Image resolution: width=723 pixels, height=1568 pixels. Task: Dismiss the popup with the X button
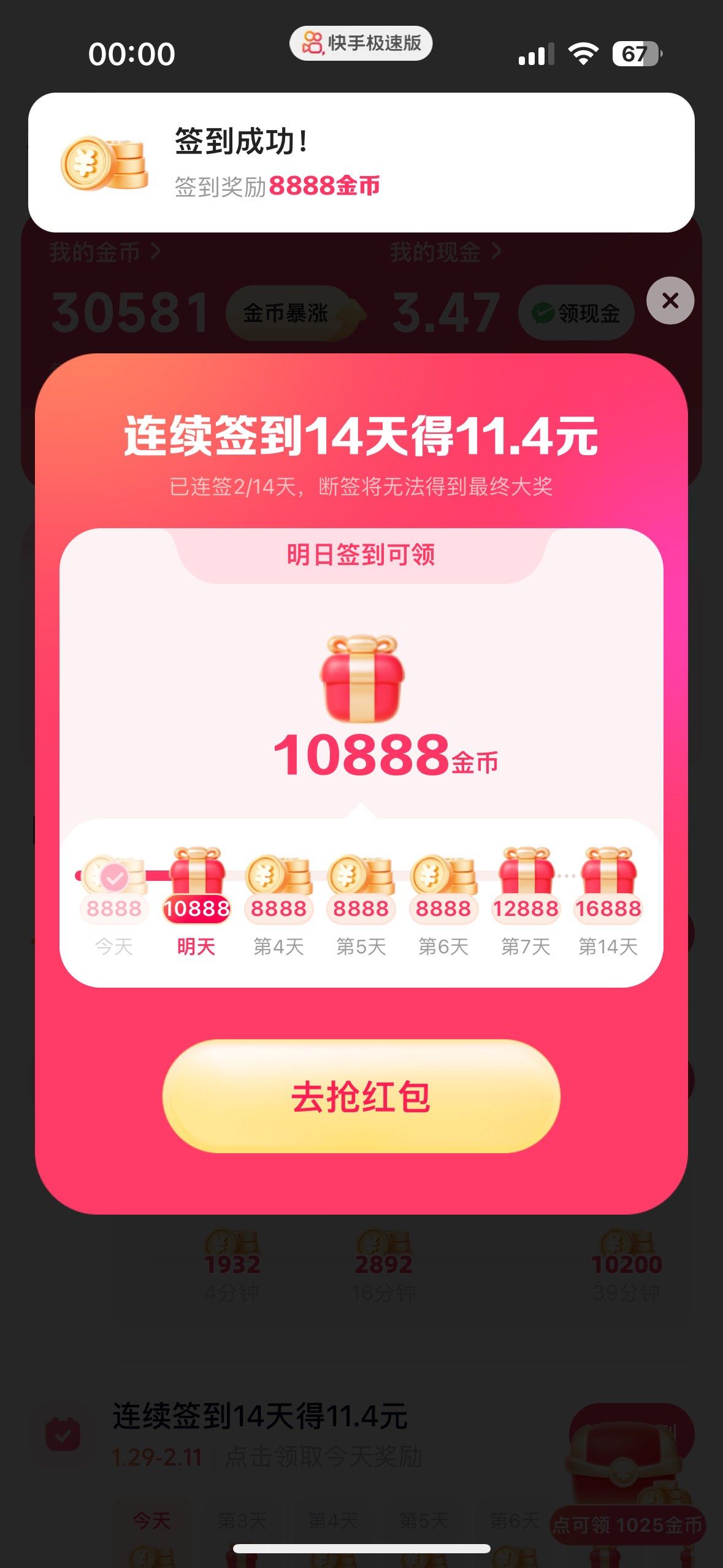(x=671, y=300)
